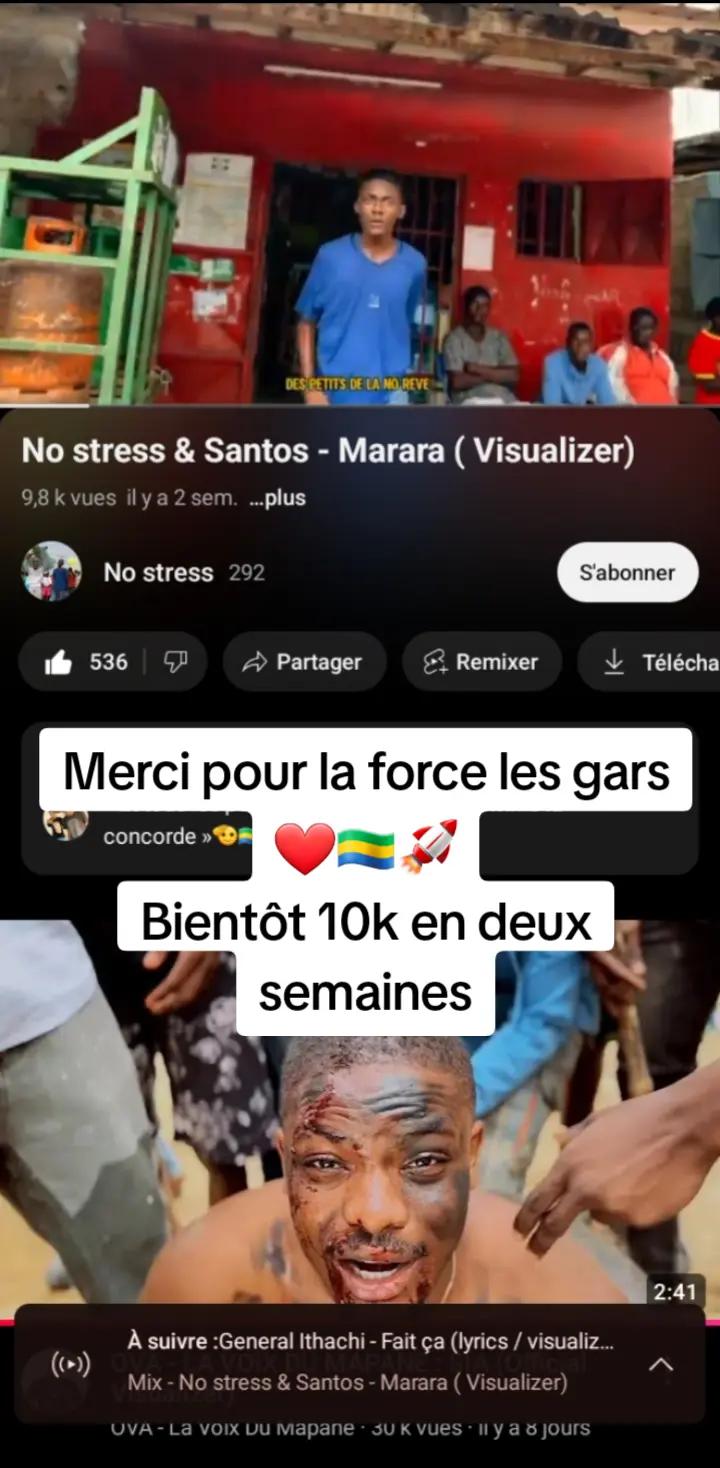Share the video with Partager
720x1468 pixels.
tap(304, 662)
